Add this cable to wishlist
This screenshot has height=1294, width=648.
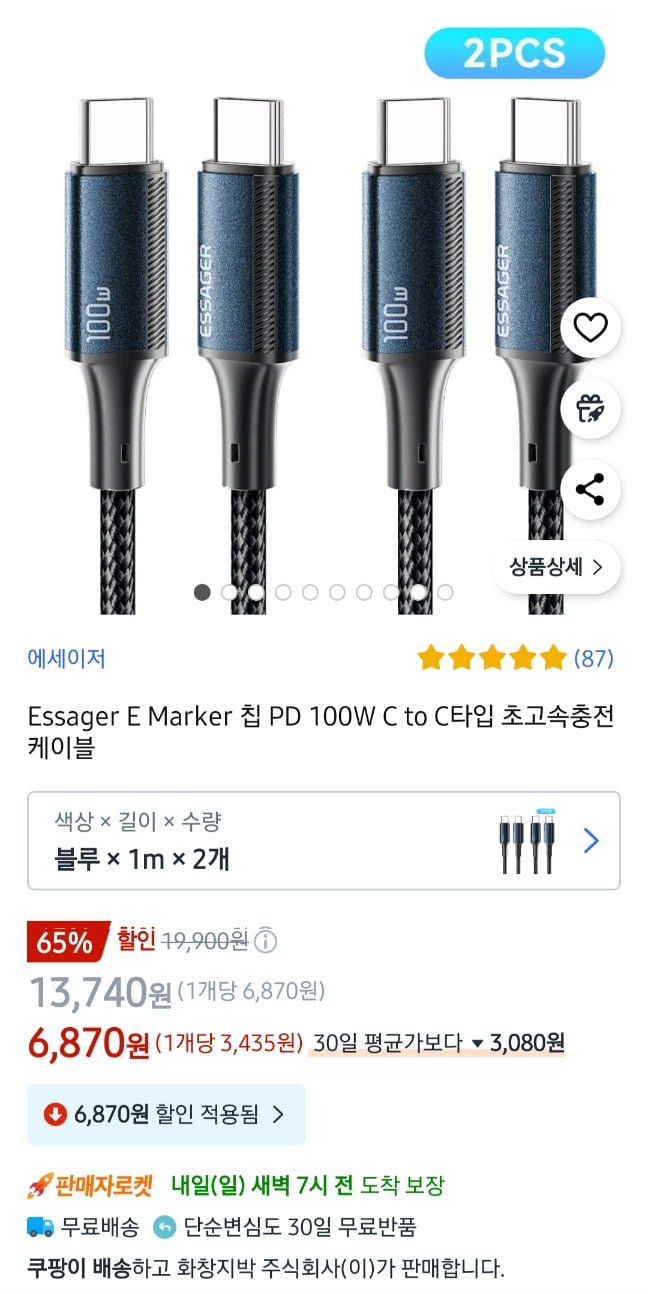590,327
